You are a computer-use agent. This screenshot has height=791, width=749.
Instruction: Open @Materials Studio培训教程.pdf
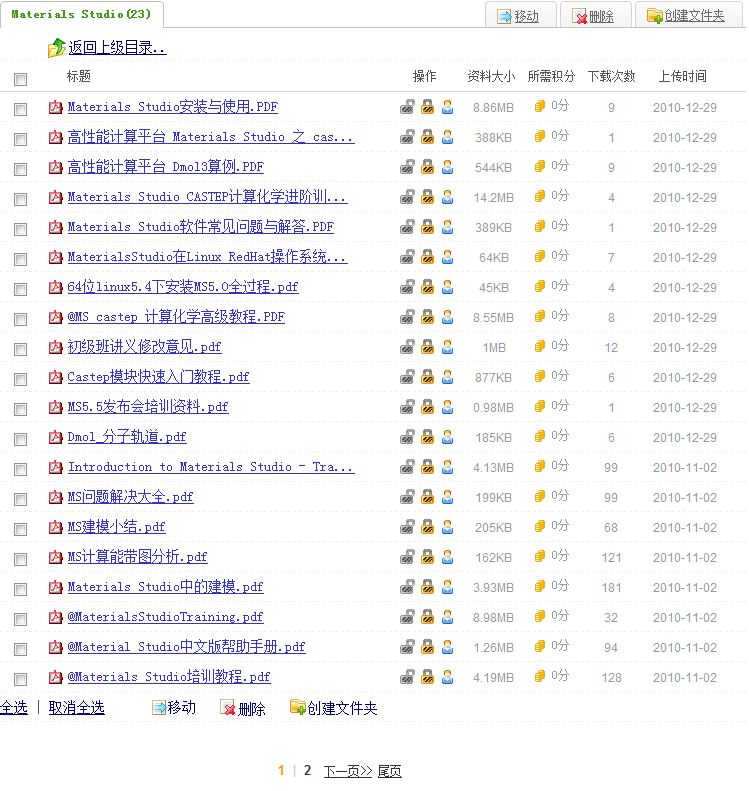point(168,677)
